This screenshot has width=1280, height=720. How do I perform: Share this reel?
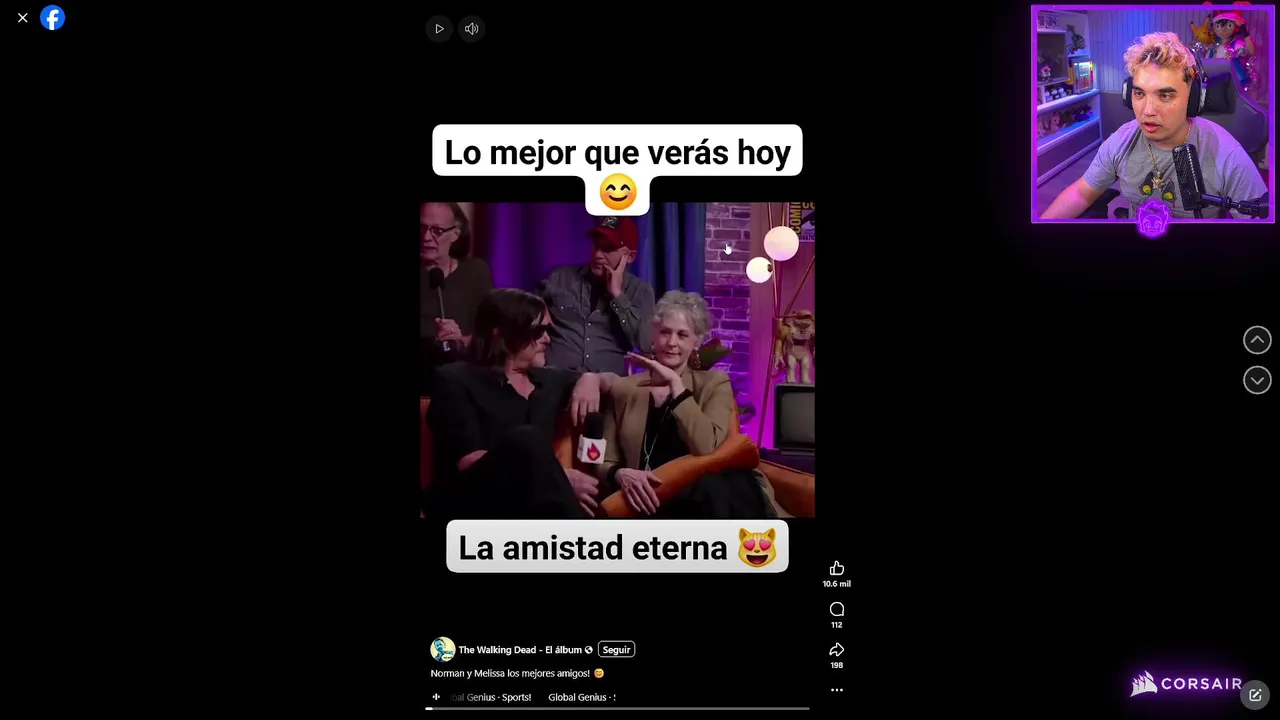pos(837,650)
